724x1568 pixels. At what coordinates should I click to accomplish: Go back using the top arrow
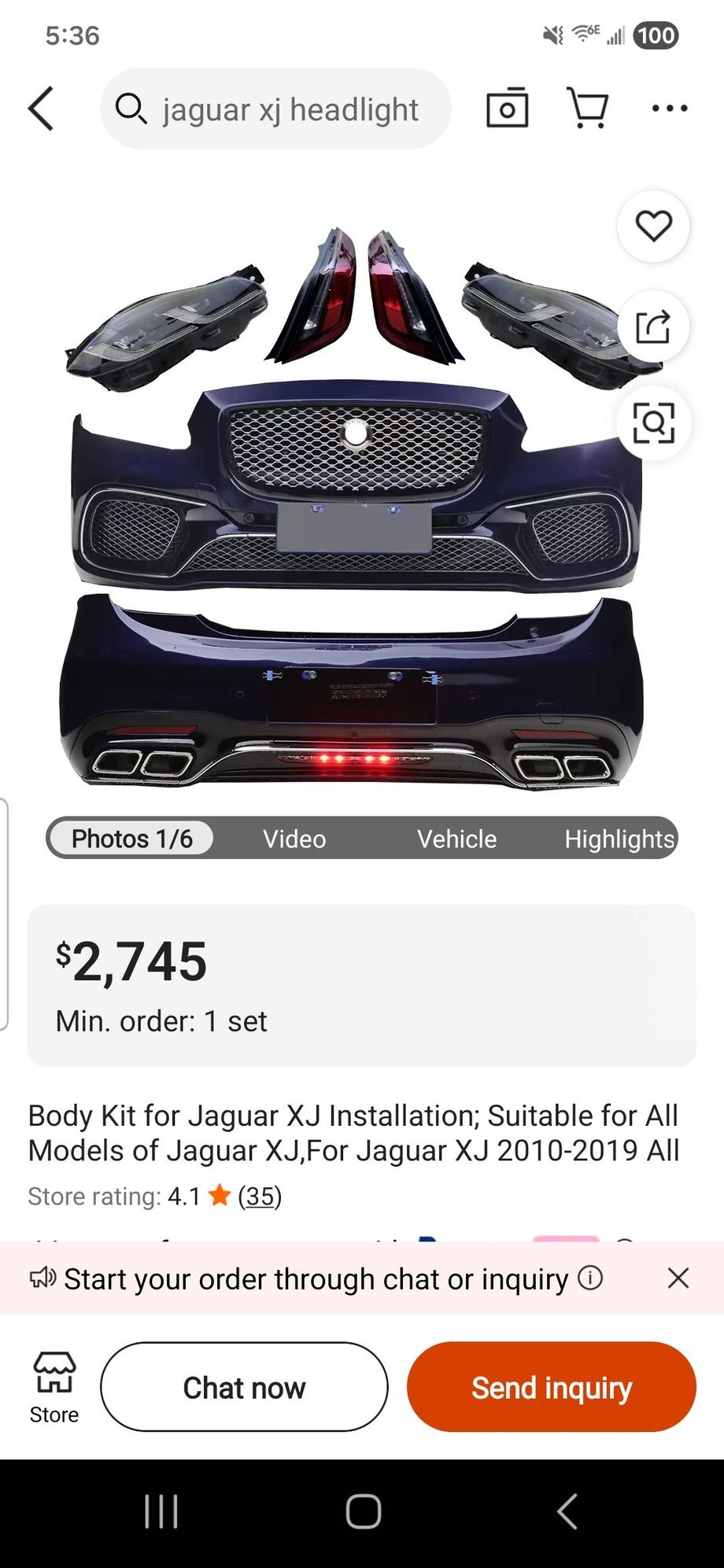click(x=41, y=109)
